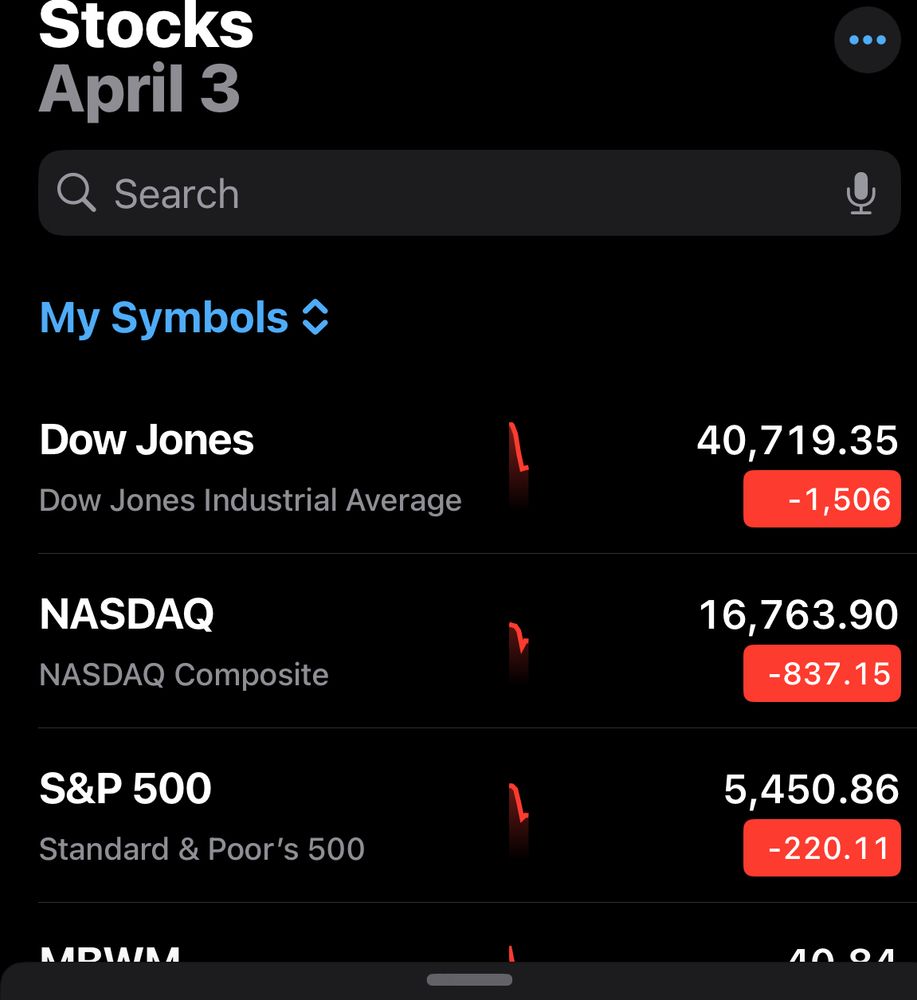The width and height of the screenshot is (917, 1000).
Task: Open the three-dot more options menu
Action: [866, 40]
